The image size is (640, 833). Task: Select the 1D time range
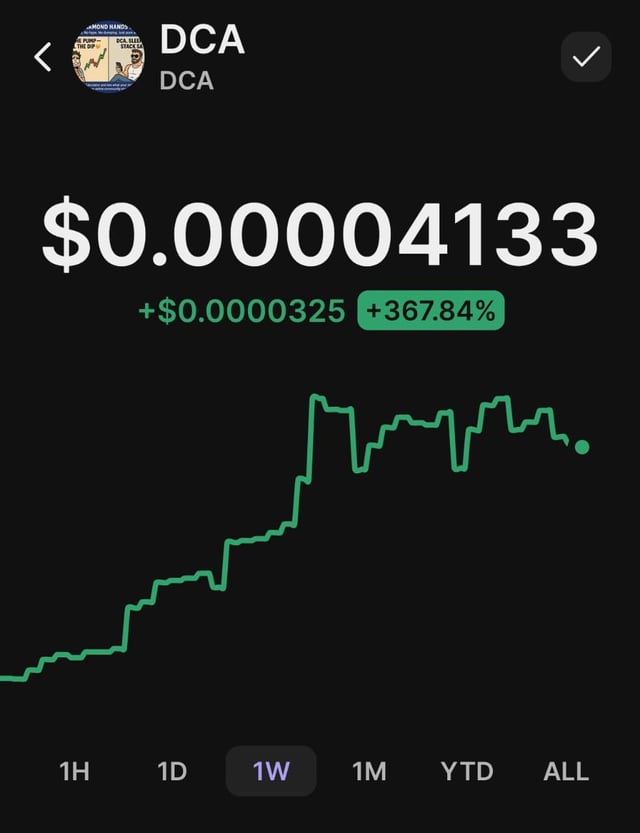point(172,771)
